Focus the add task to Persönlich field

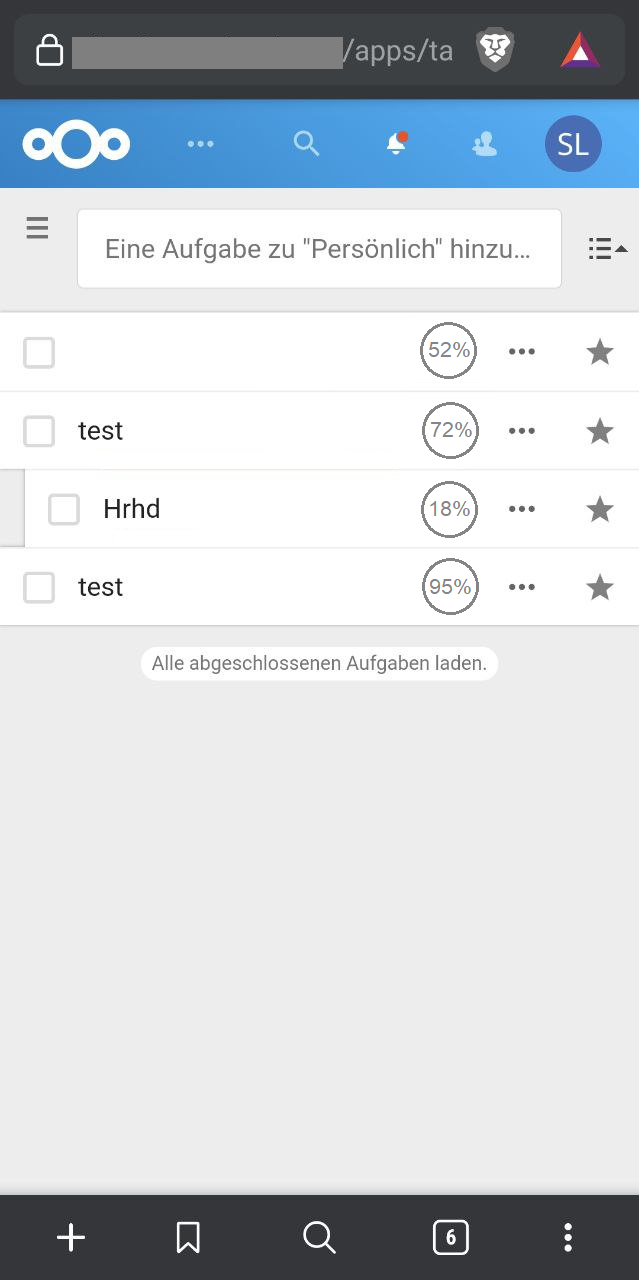click(x=319, y=249)
